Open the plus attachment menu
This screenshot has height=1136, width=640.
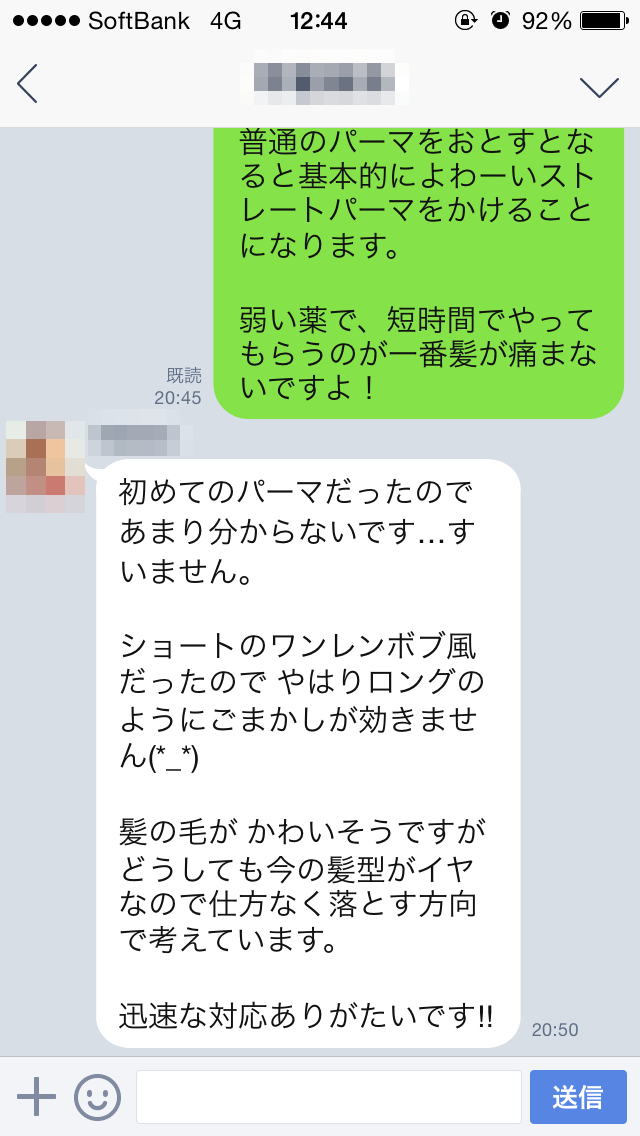(36, 1097)
